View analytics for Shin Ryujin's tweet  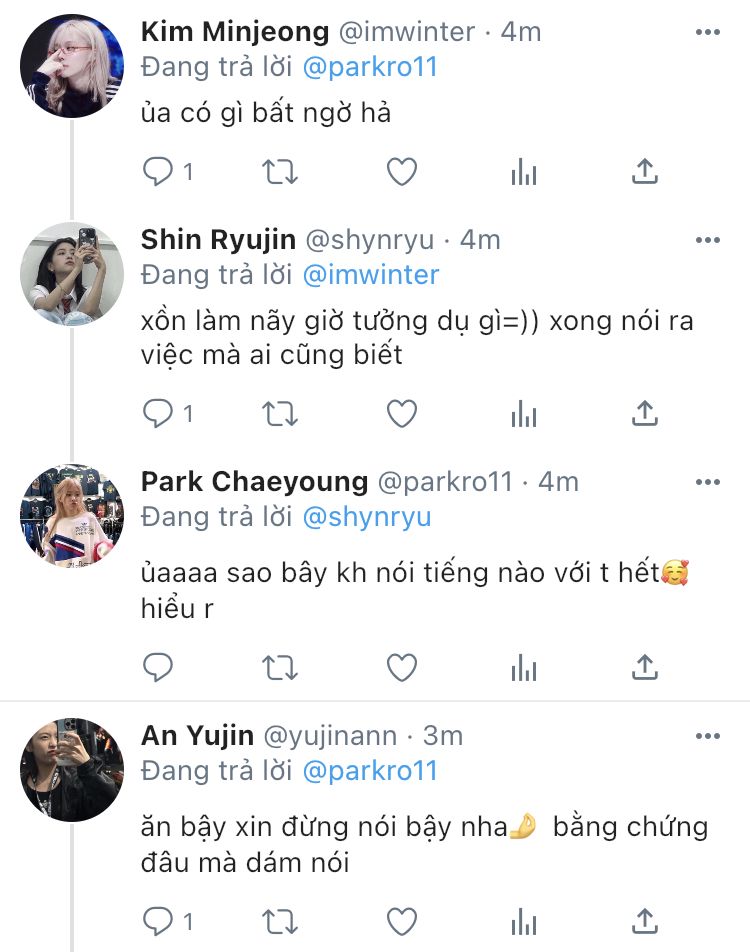tap(523, 412)
